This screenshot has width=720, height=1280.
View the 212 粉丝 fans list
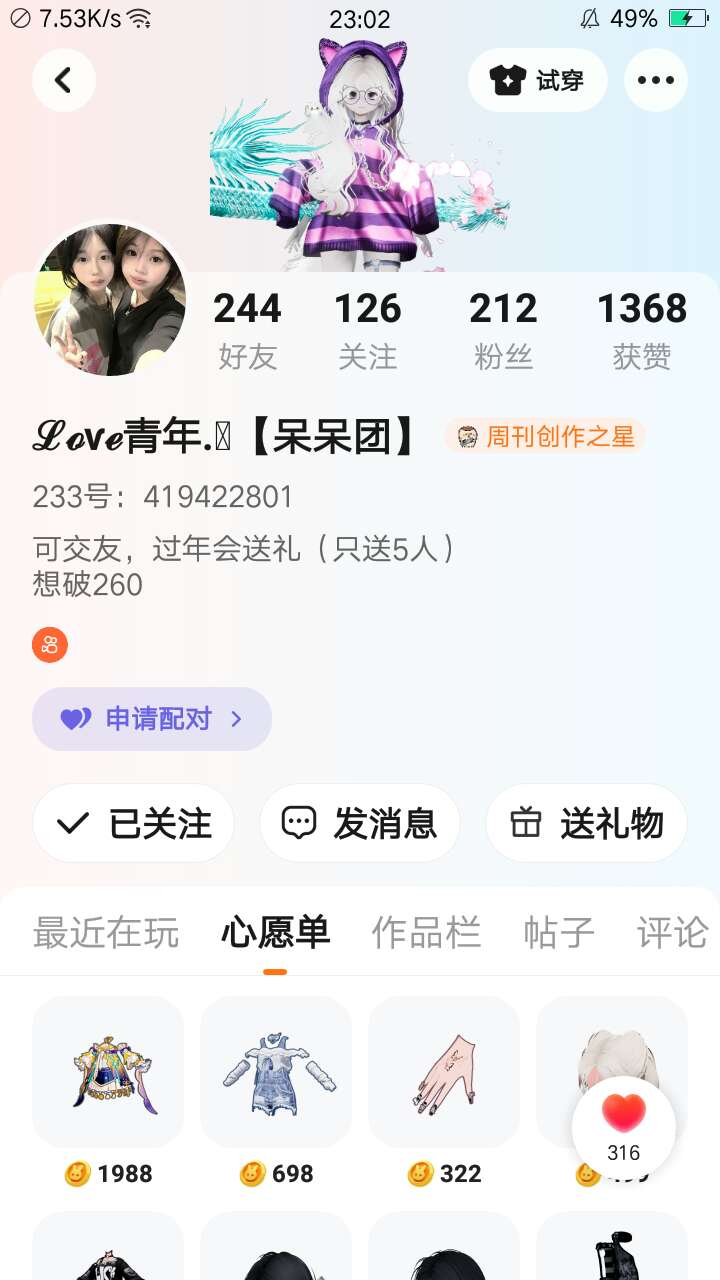click(503, 330)
